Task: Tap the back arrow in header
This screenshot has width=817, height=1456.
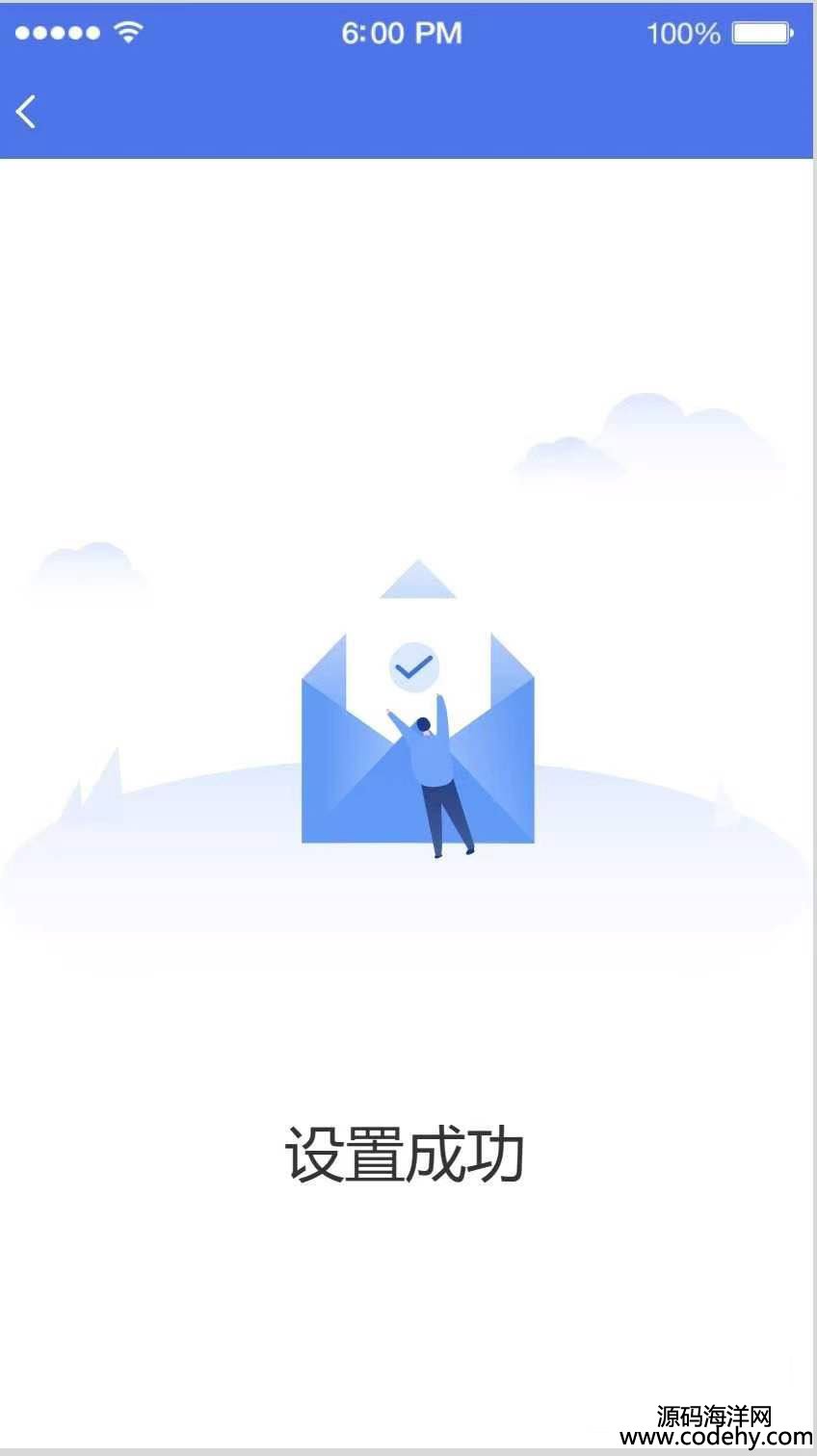Action: coord(26,112)
